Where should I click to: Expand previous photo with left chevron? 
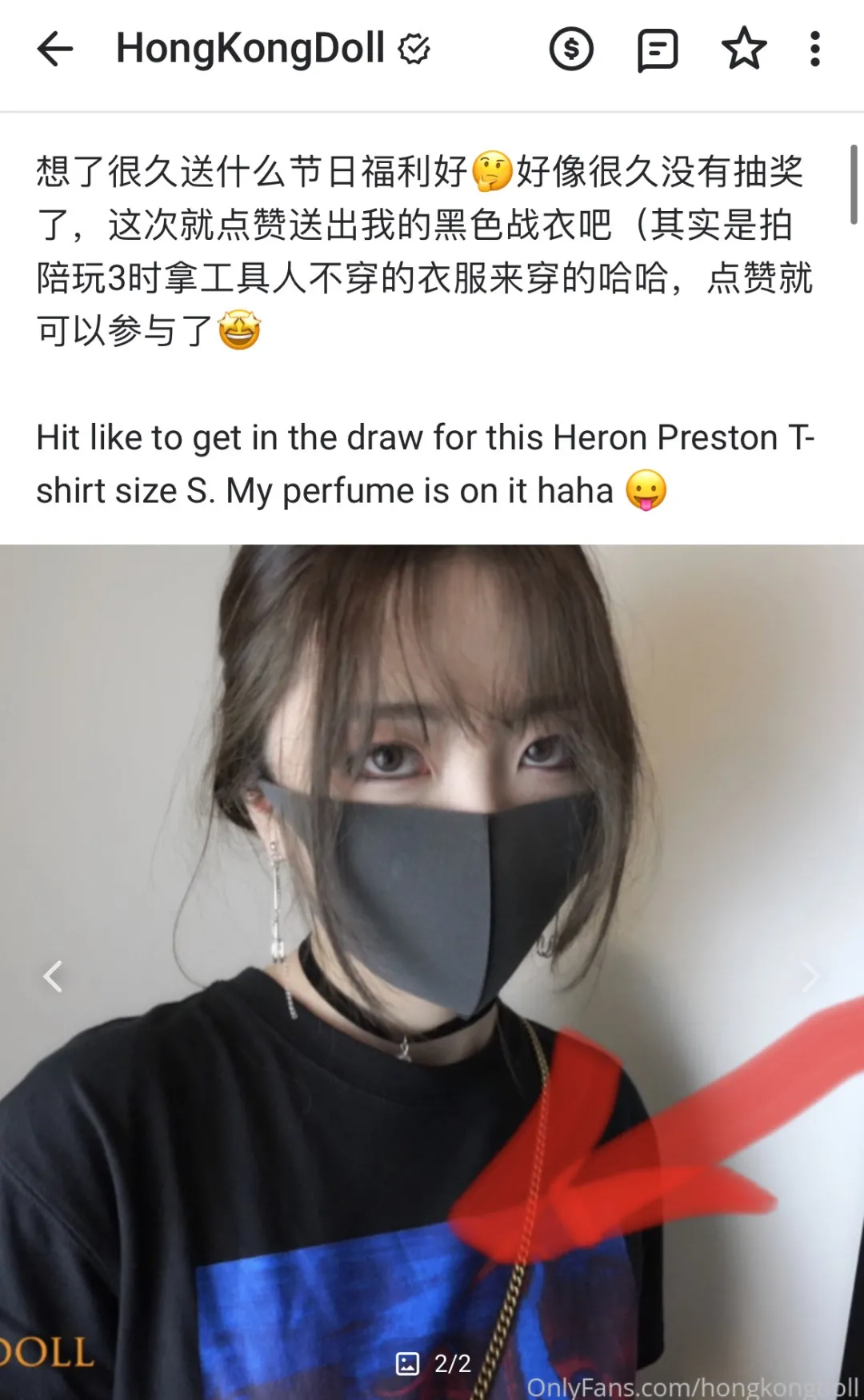pos(53,975)
